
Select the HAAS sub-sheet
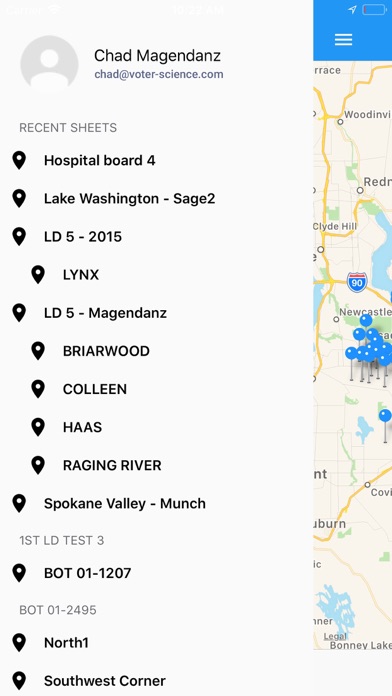pos(156,427)
